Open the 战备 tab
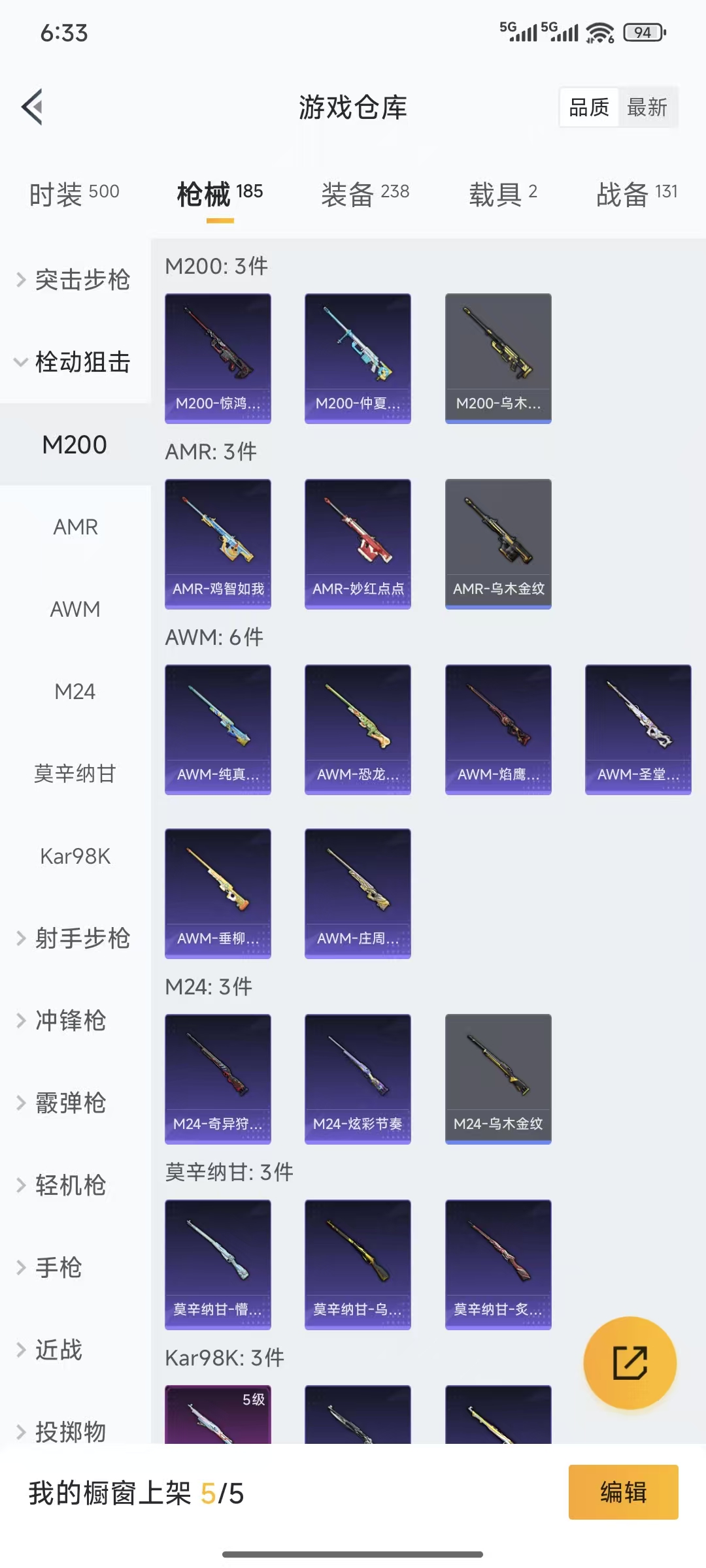The image size is (706, 1568). pyautogui.click(x=636, y=193)
